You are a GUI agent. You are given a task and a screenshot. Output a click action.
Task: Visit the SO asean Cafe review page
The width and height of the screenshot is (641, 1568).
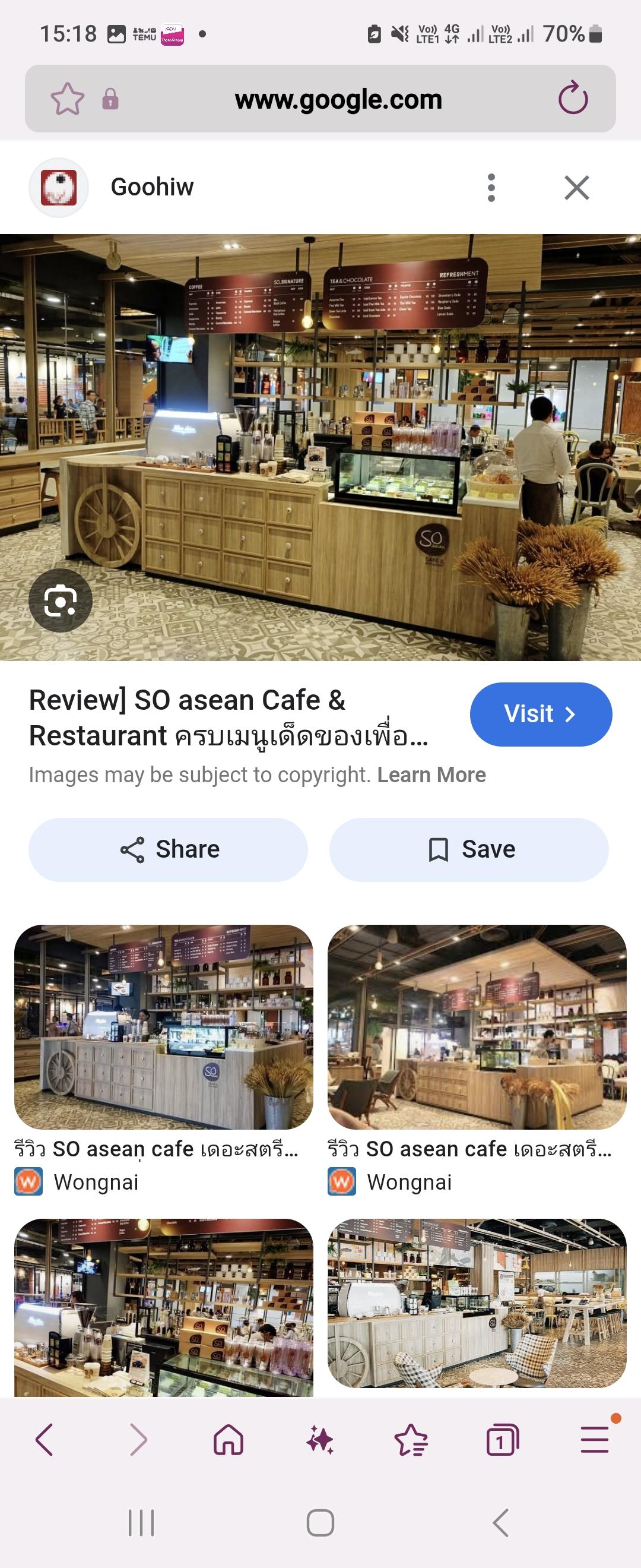pos(541,714)
